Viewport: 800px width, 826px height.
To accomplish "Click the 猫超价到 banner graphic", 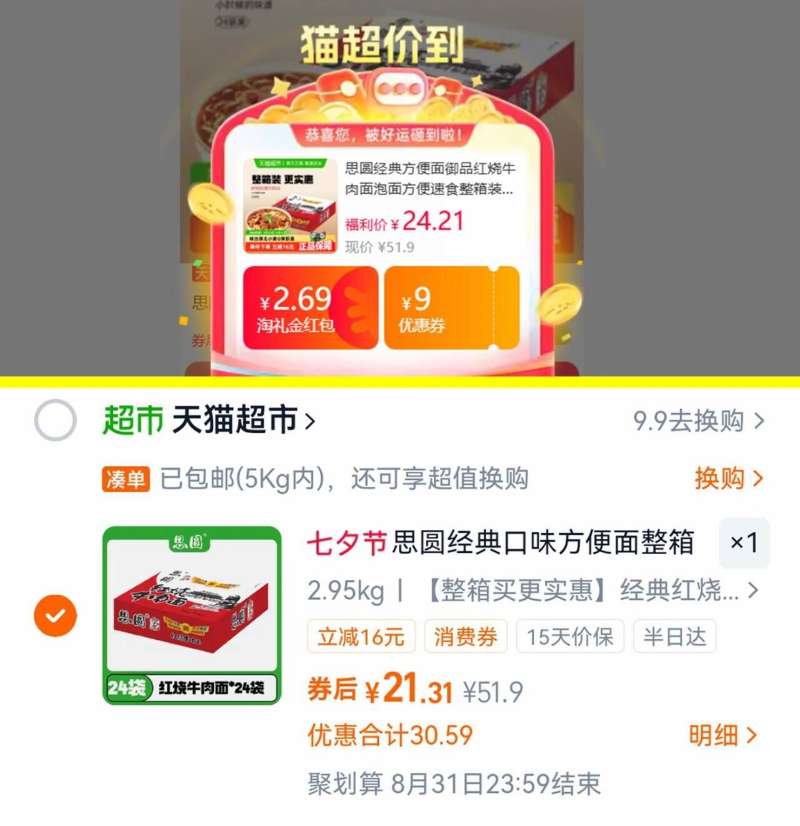I will [x=379, y=47].
